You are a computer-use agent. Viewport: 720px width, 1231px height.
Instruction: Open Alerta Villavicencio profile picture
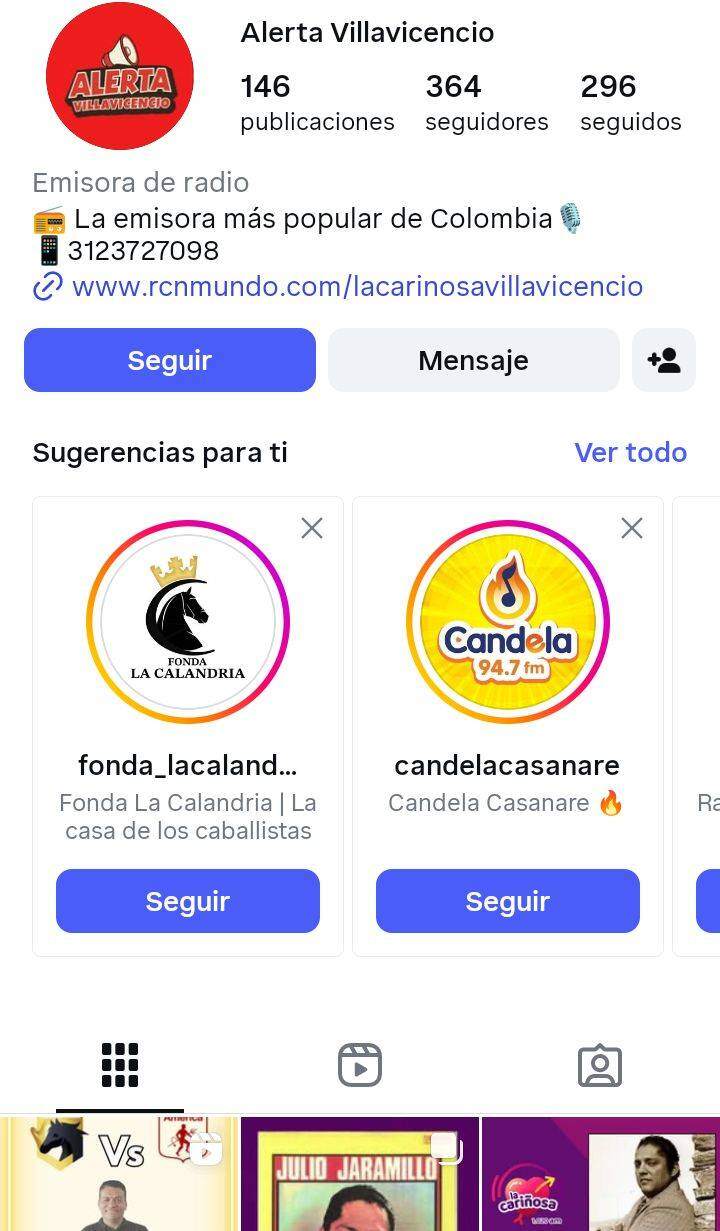coord(120,76)
